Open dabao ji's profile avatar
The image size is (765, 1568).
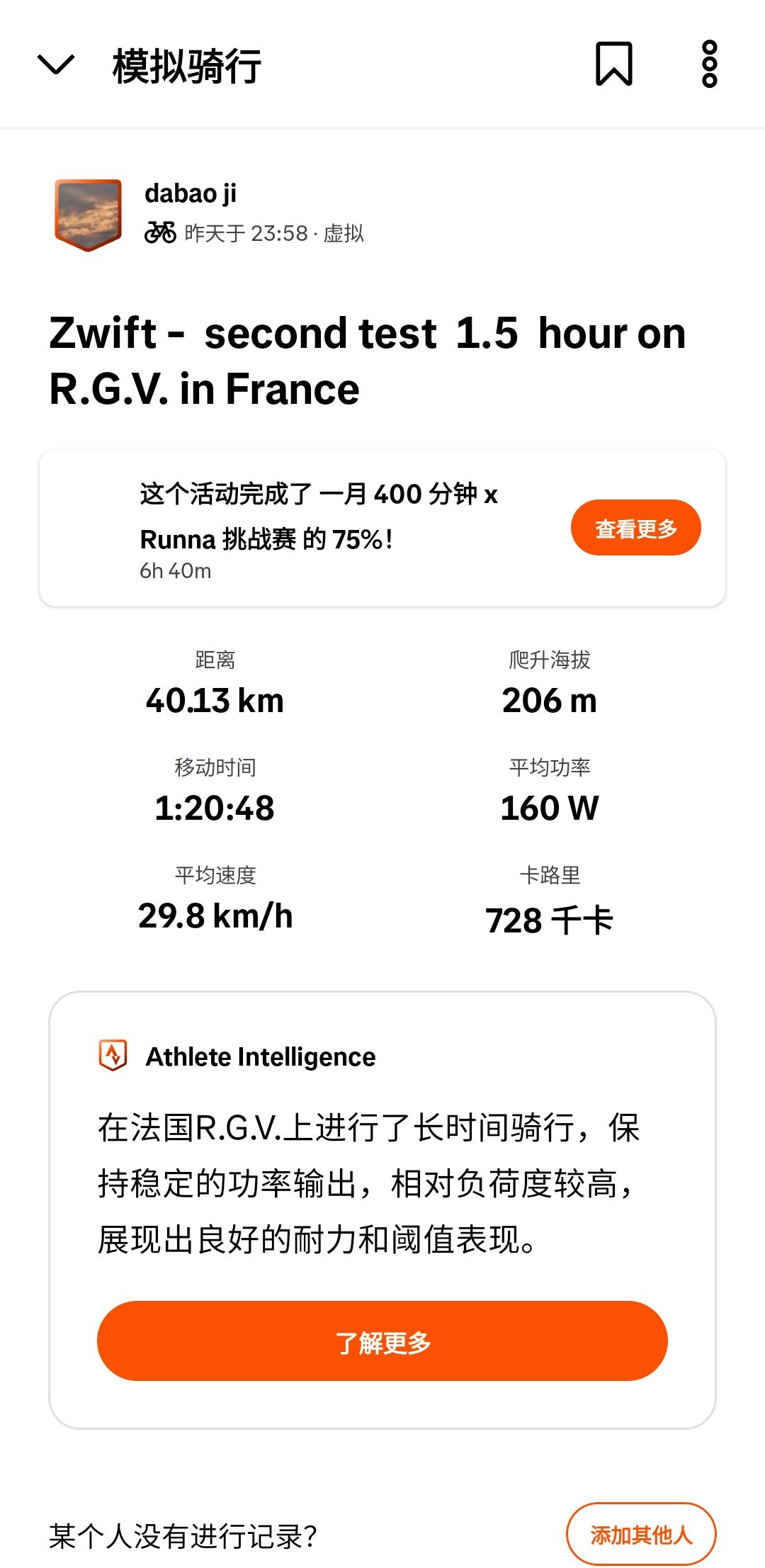pyautogui.click(x=89, y=215)
